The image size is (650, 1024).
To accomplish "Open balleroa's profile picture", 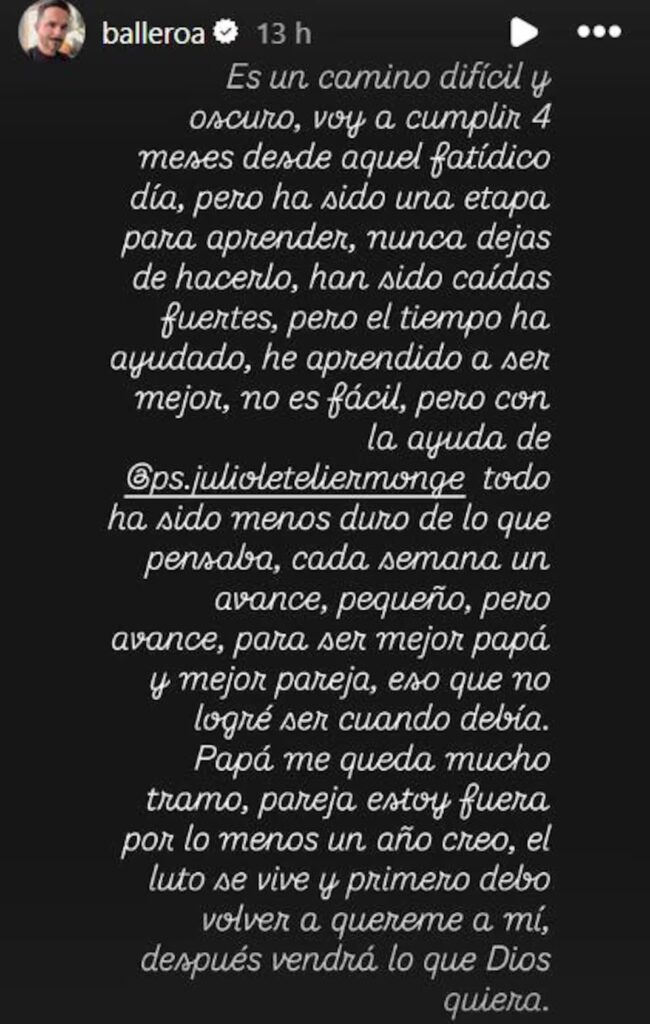I will (x=52, y=30).
